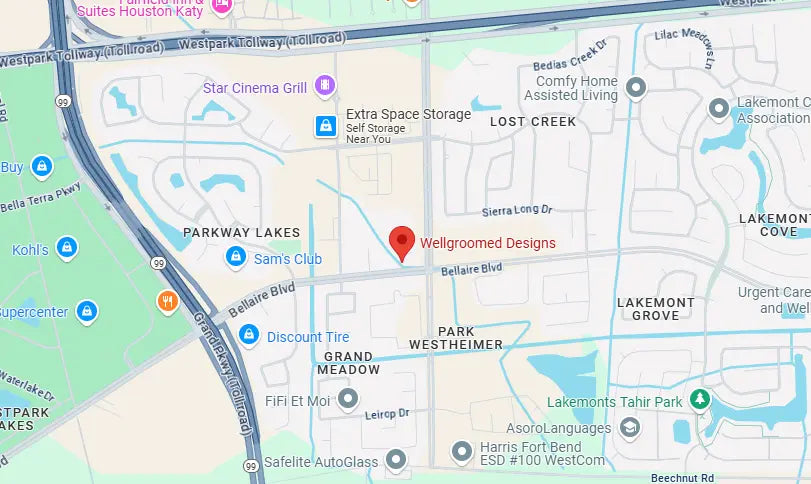Select the Discount Tire shopping pin

tap(250, 336)
